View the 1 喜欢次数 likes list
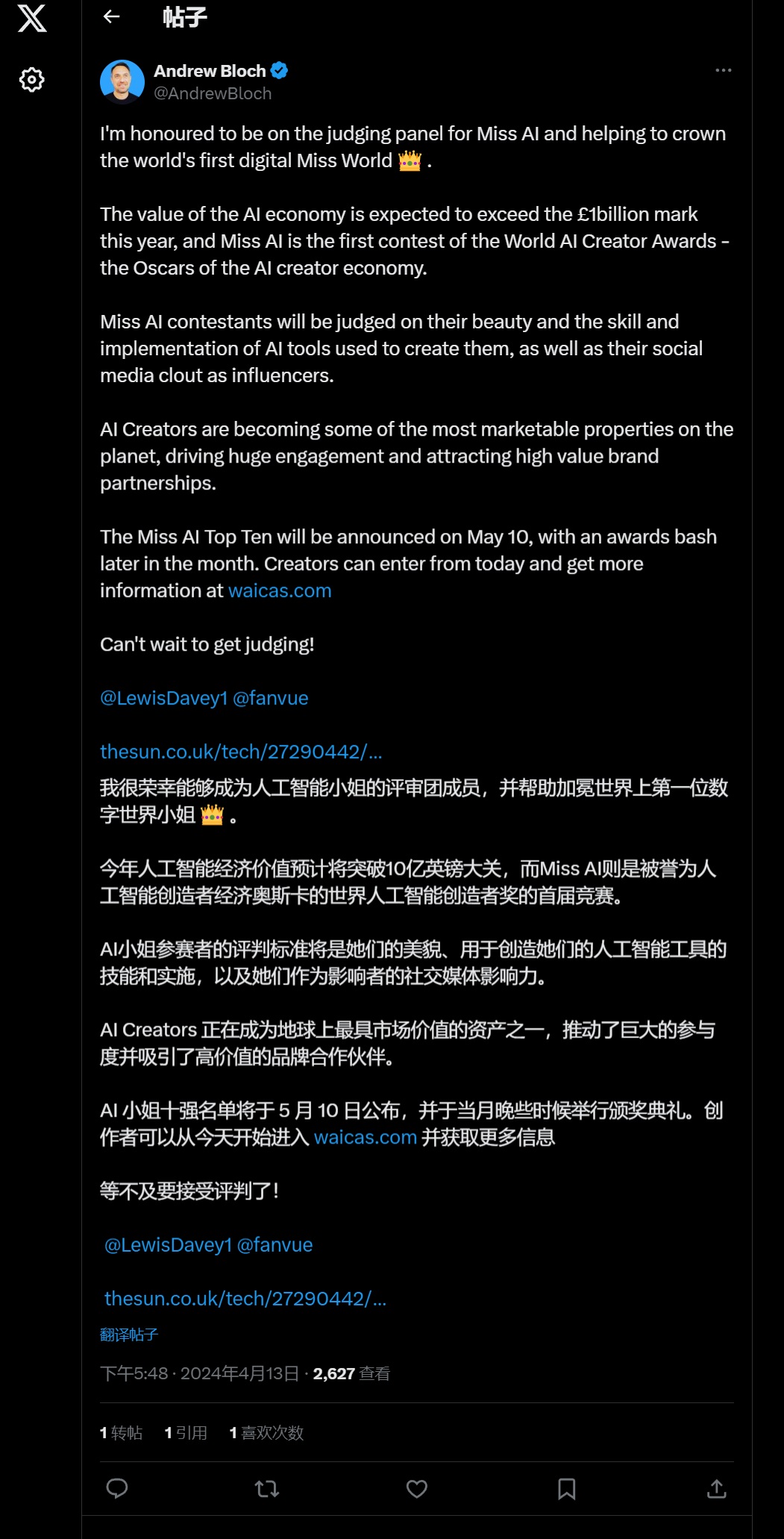This screenshot has width=784, height=1539. 266,1433
